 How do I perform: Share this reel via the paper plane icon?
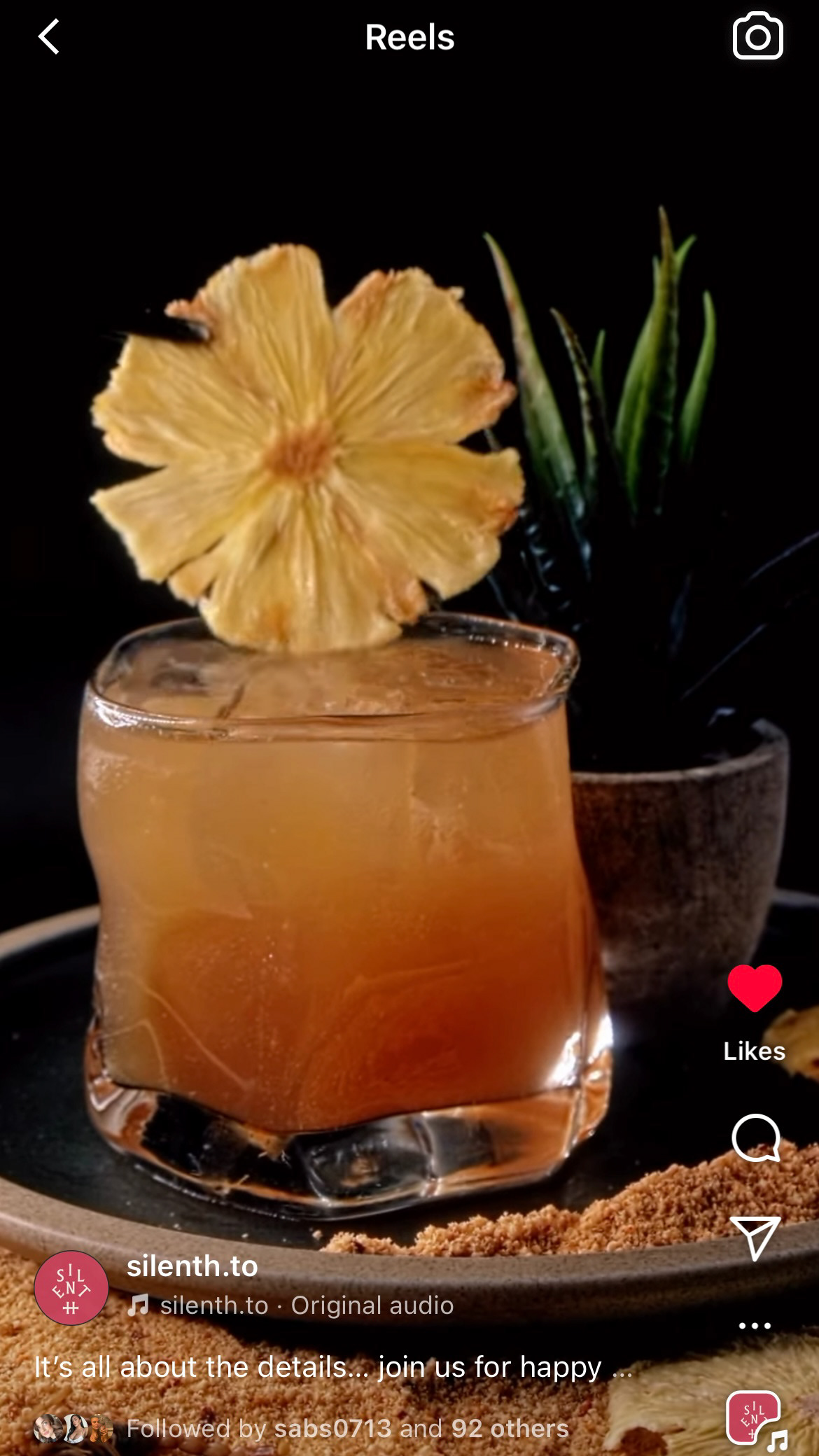[755, 1238]
